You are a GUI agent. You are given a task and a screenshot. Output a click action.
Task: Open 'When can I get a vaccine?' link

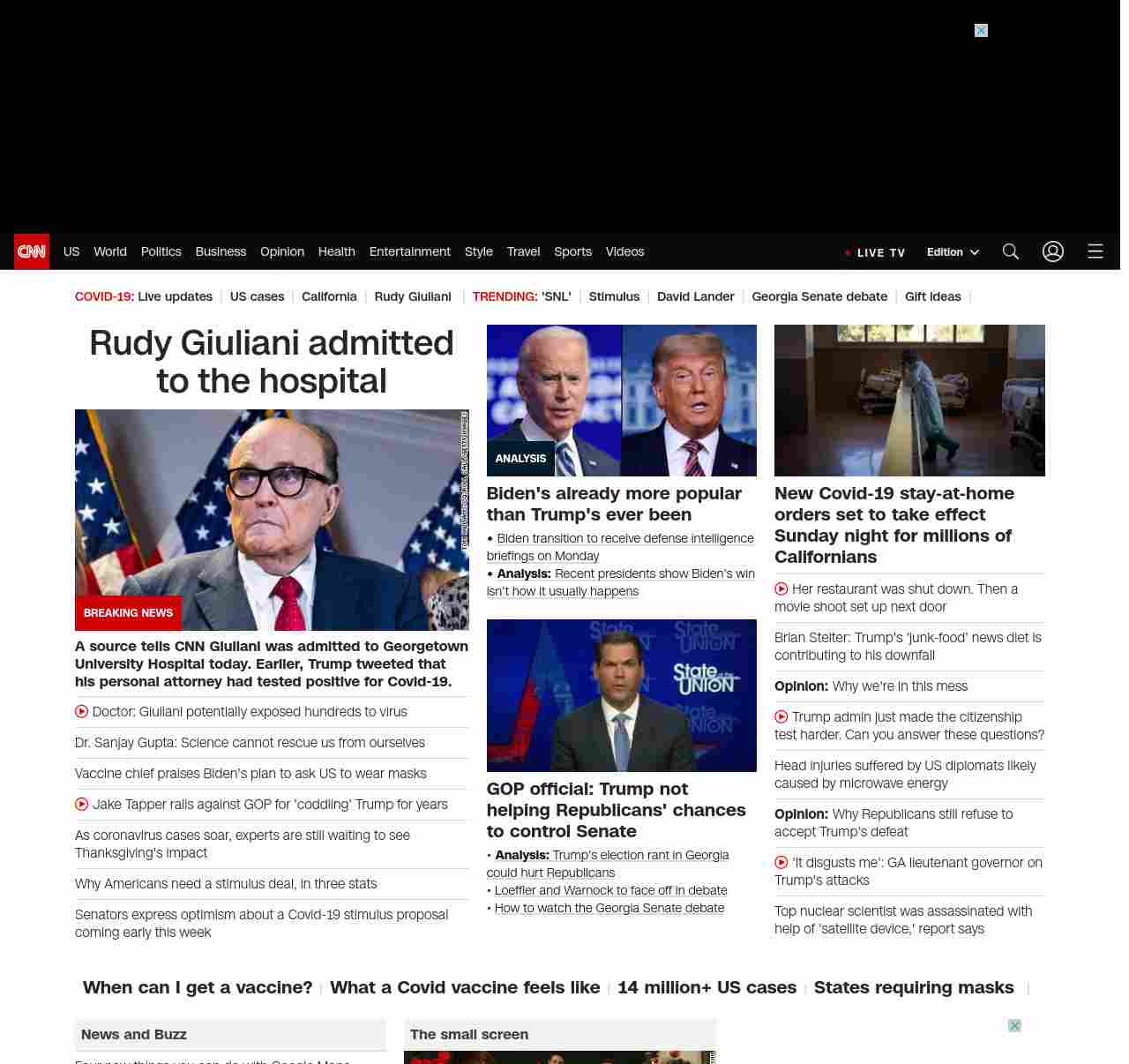[198, 987]
